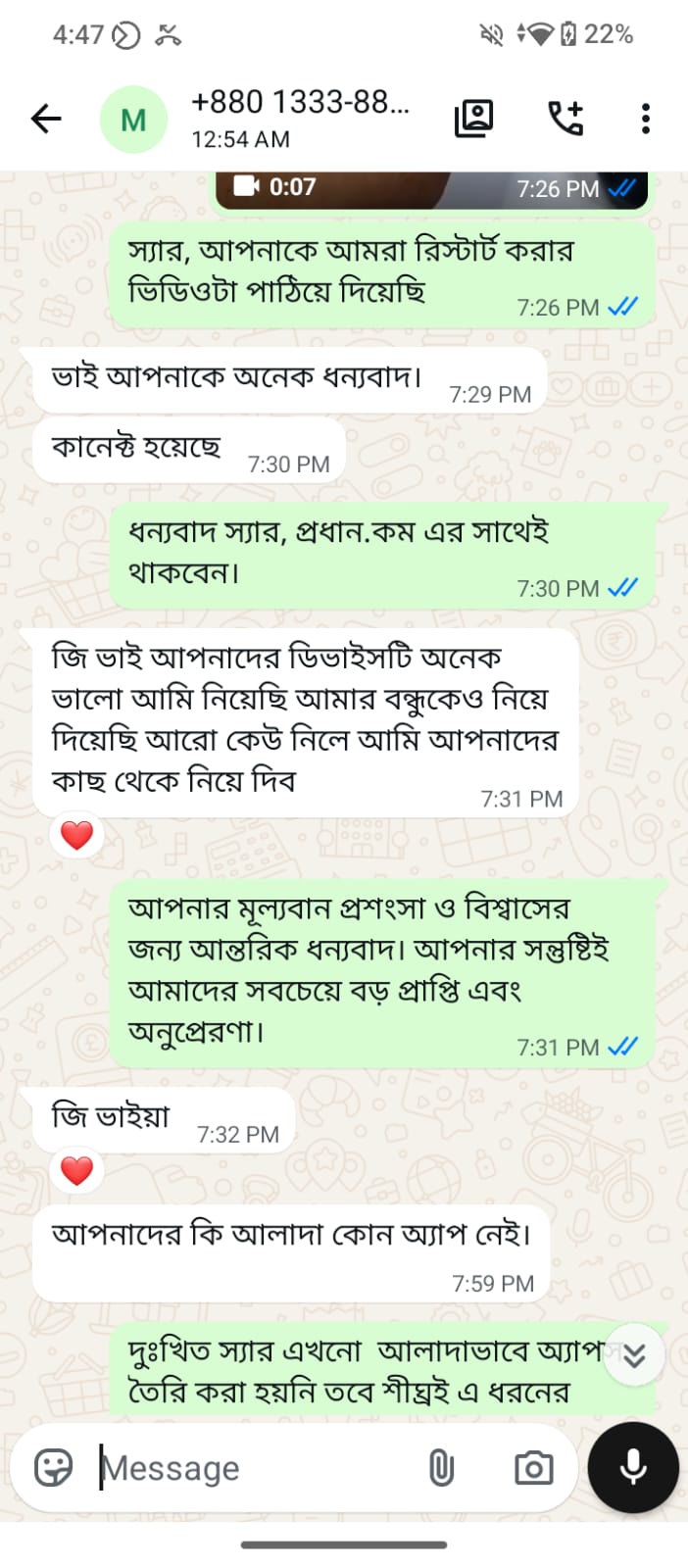The width and height of the screenshot is (688, 1568).
Task: Open the business catalog icon
Action: point(474,119)
